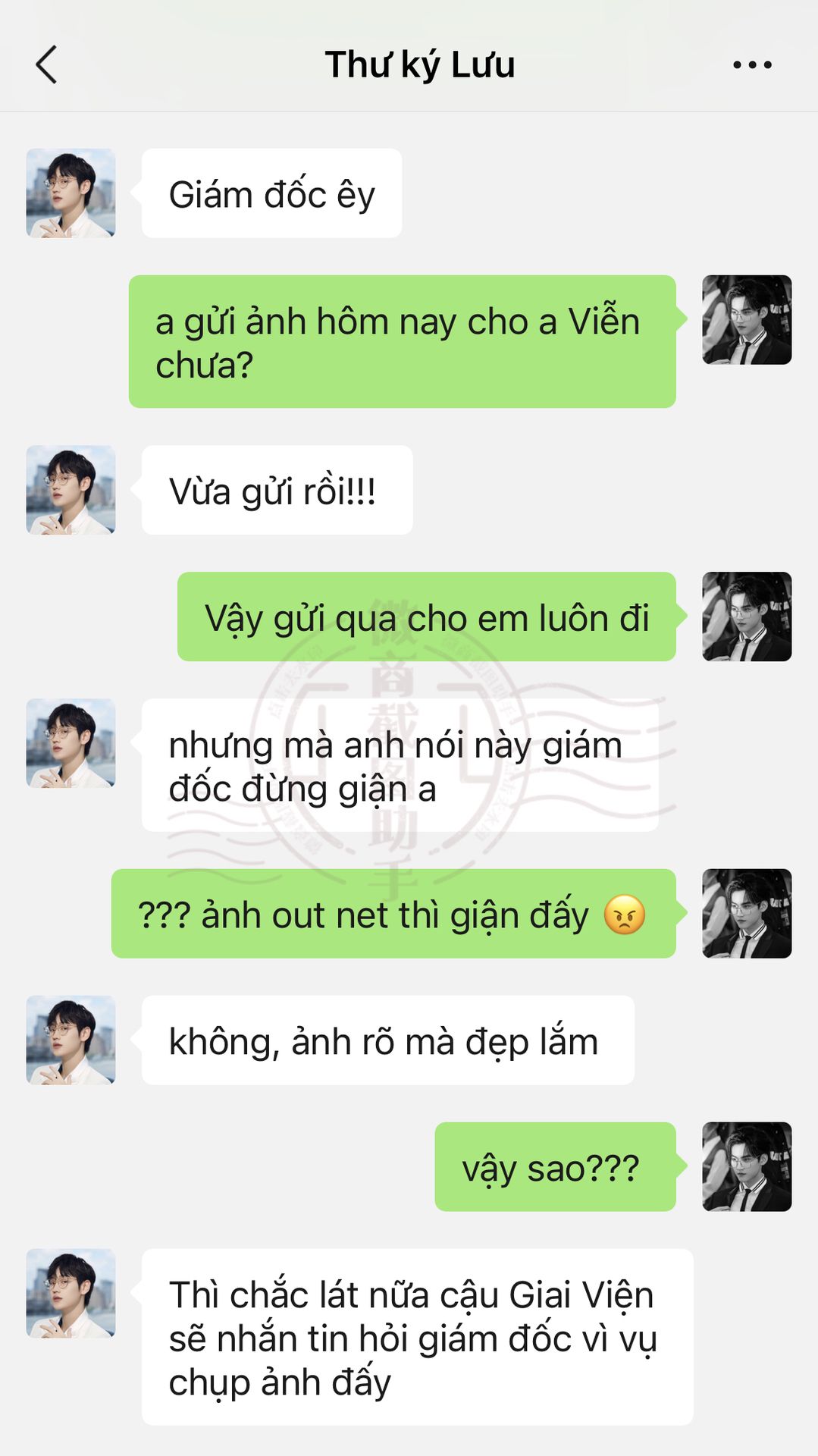Open the three-dot chat options menu
Image resolution: width=818 pixels, height=1456 pixels.
[x=752, y=64]
